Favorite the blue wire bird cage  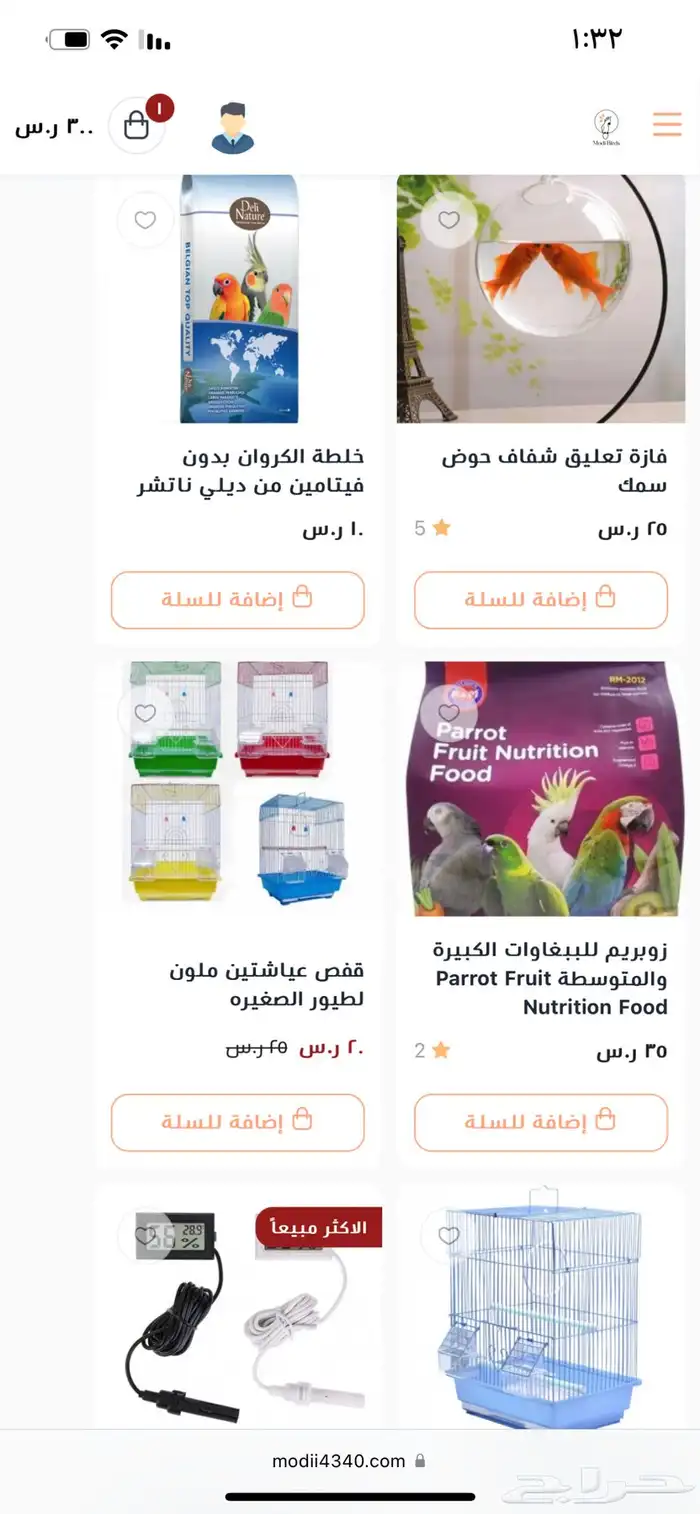pyautogui.click(x=448, y=1236)
